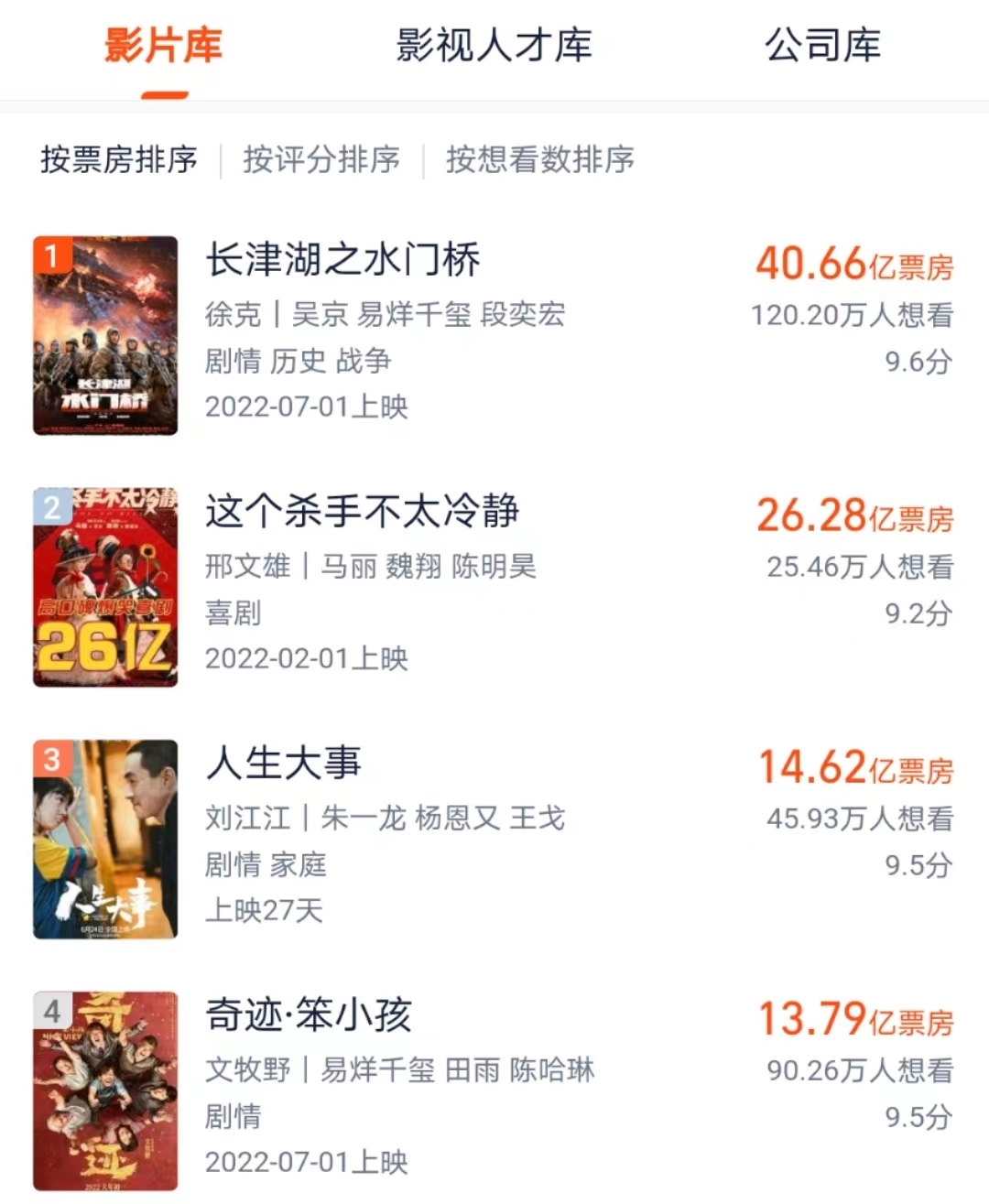
Task: Choose 按票房排序 sorting
Action: (119, 160)
